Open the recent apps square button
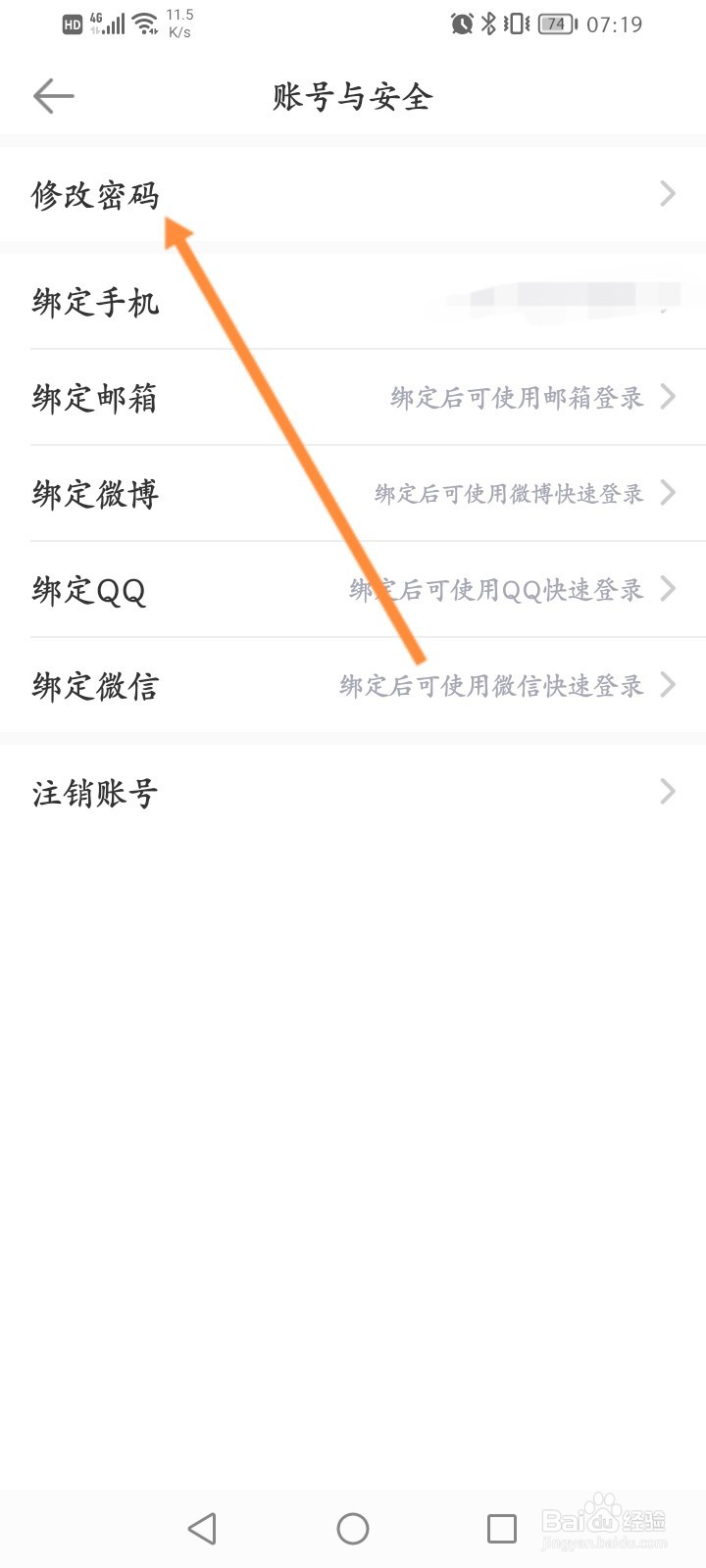706x1568 pixels. 501,1527
